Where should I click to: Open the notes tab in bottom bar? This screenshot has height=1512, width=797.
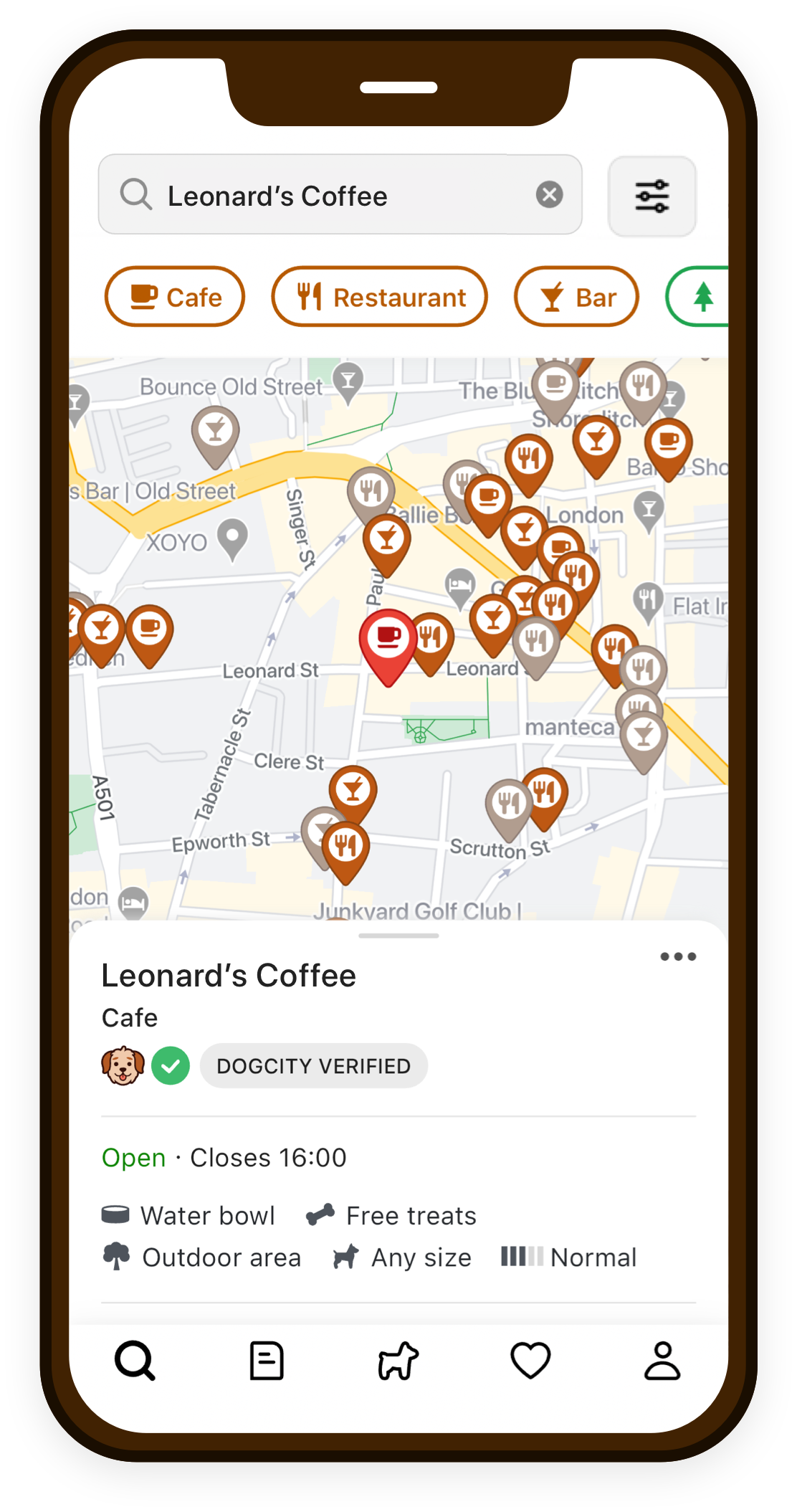(267, 1360)
